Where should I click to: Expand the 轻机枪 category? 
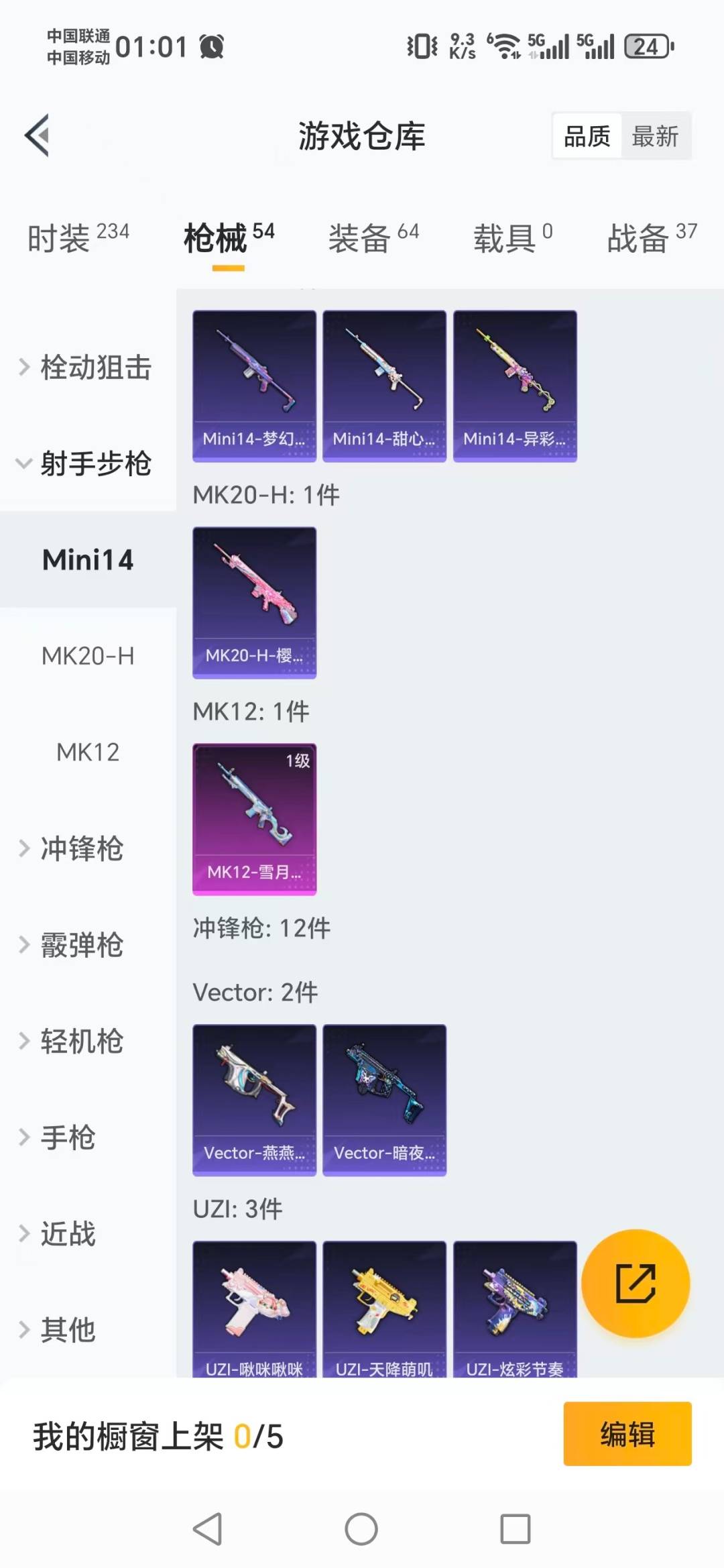click(80, 1041)
